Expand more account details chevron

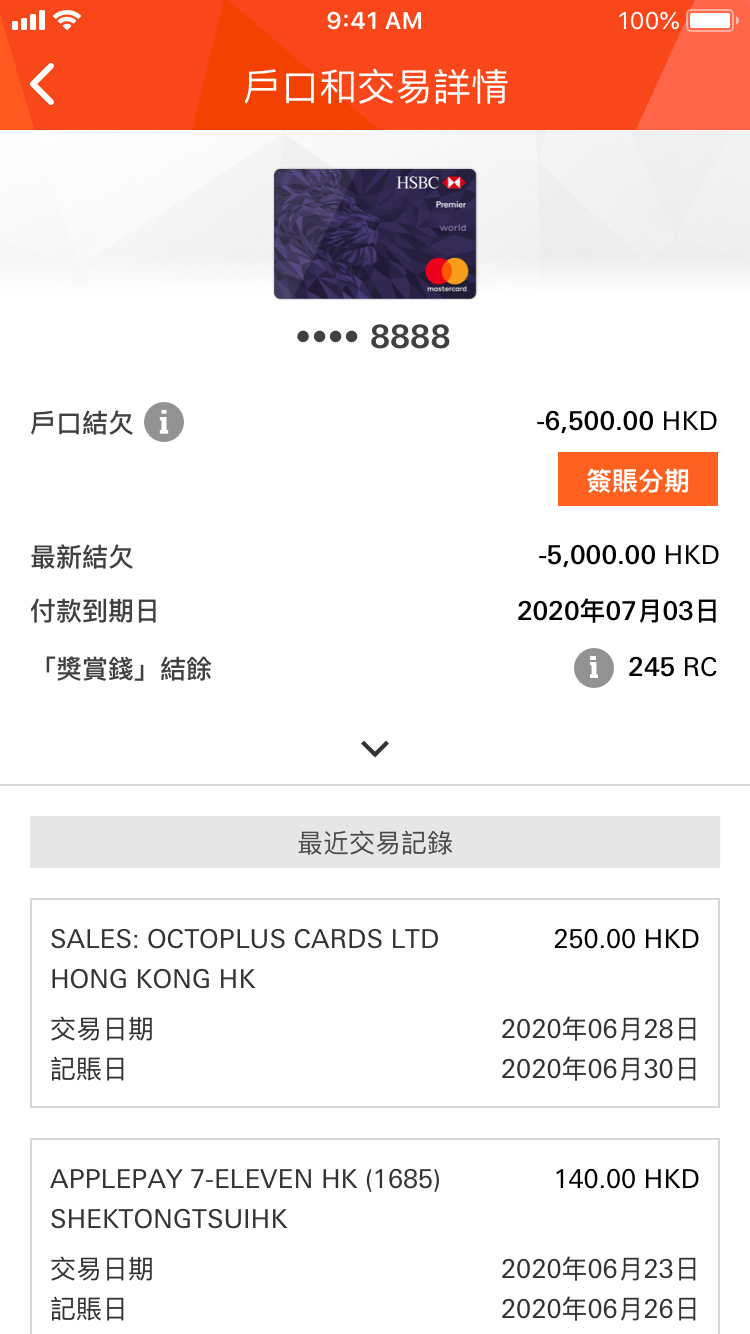[x=375, y=748]
